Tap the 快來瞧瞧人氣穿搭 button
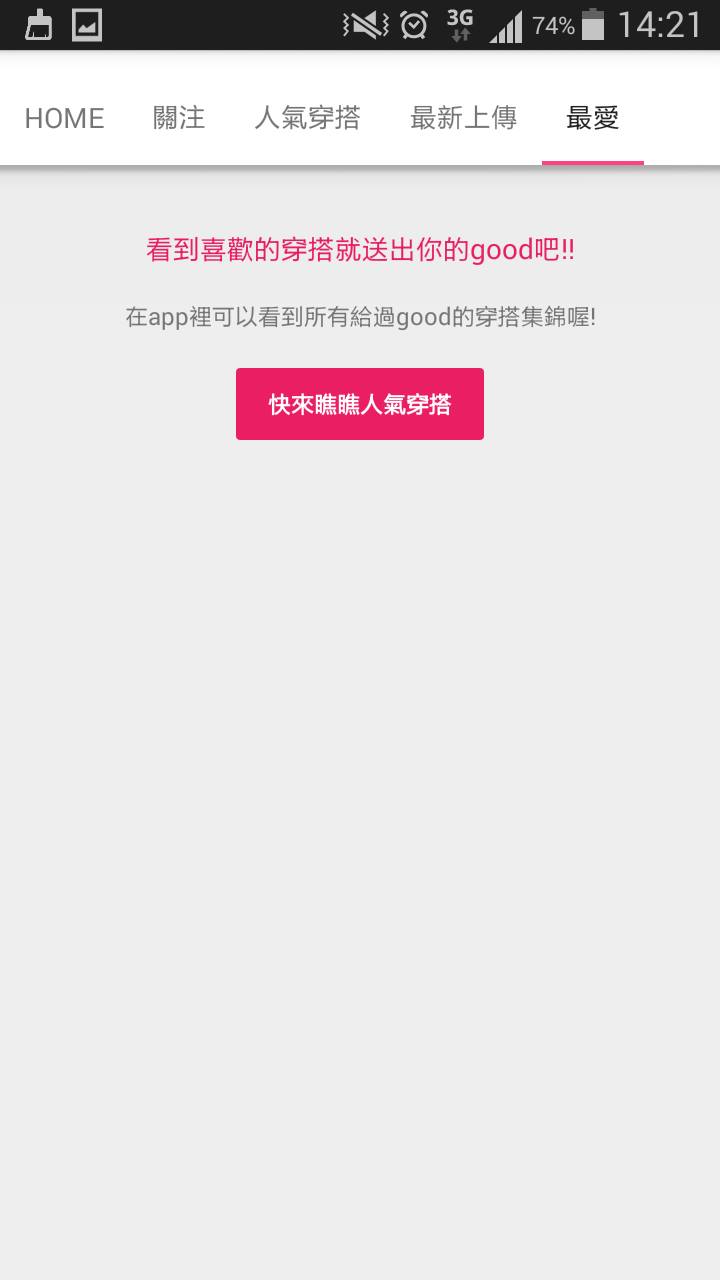Image resolution: width=720 pixels, height=1280 pixels. 360,404
